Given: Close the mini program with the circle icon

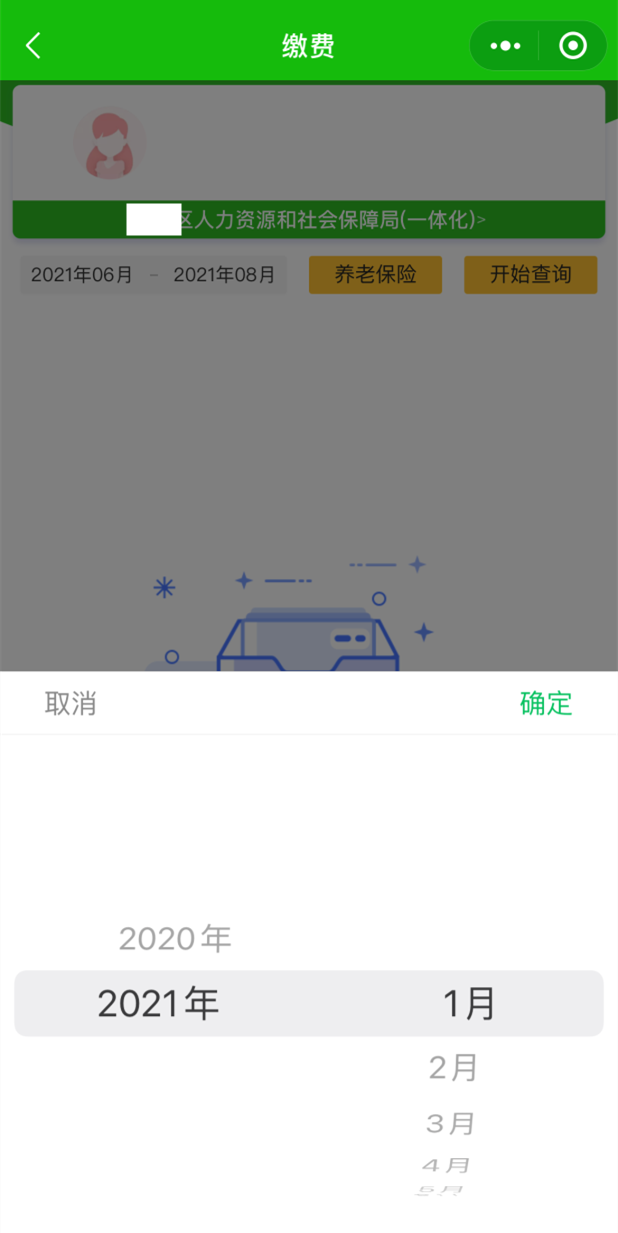Looking at the screenshot, I should pos(572,46).
